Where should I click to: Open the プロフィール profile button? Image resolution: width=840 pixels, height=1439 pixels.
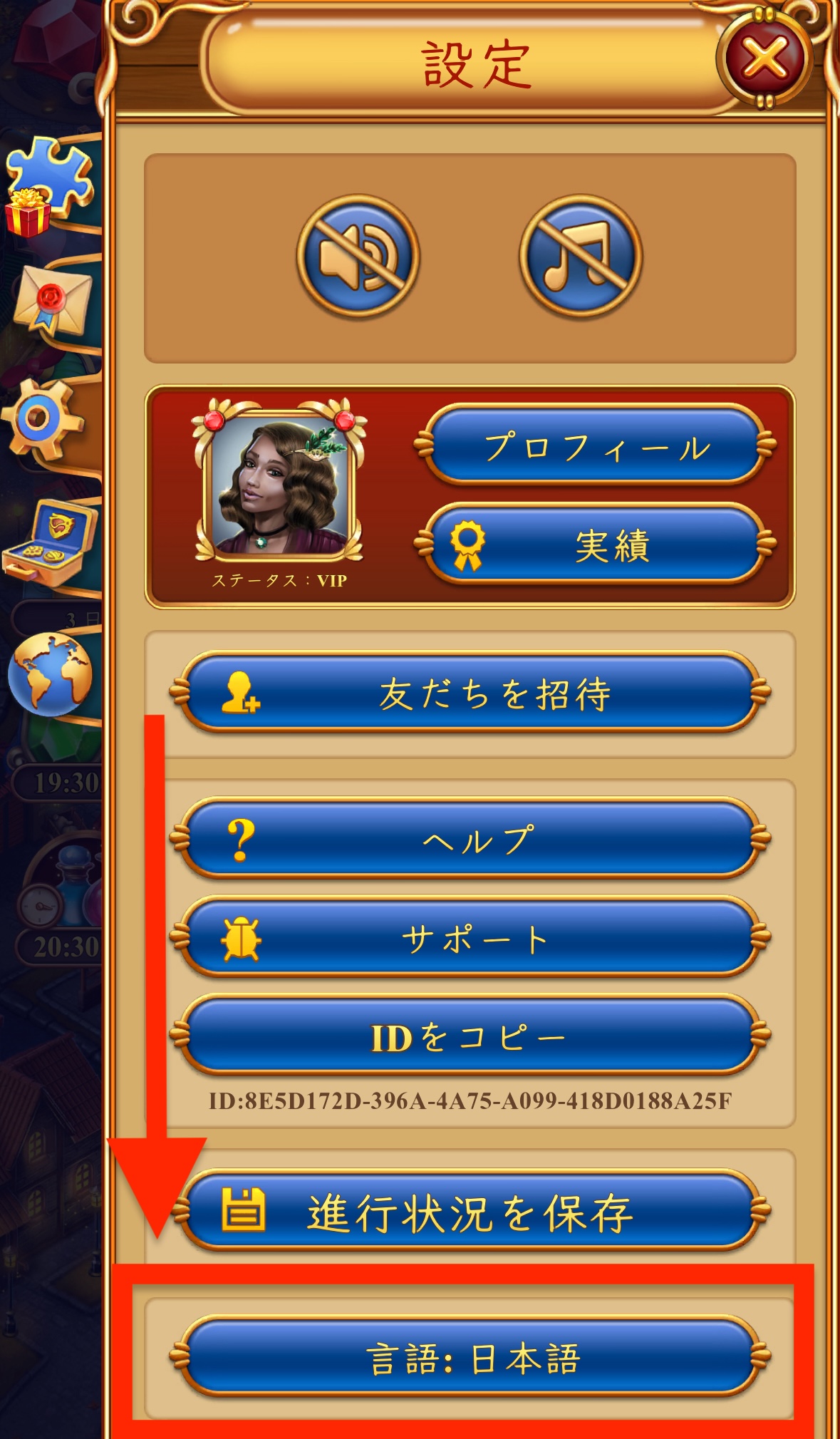[x=595, y=446]
